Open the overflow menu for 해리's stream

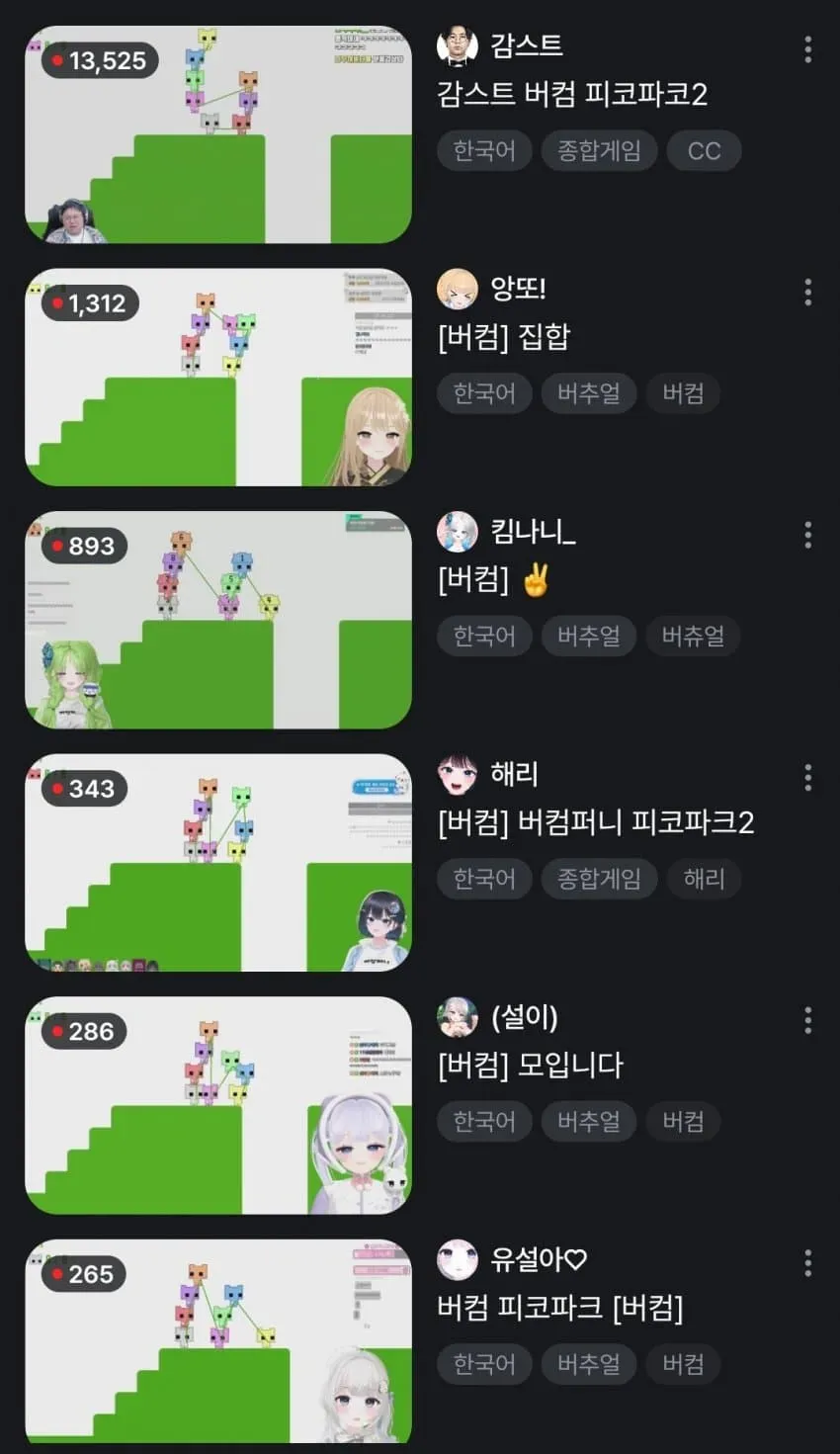pos(808,778)
